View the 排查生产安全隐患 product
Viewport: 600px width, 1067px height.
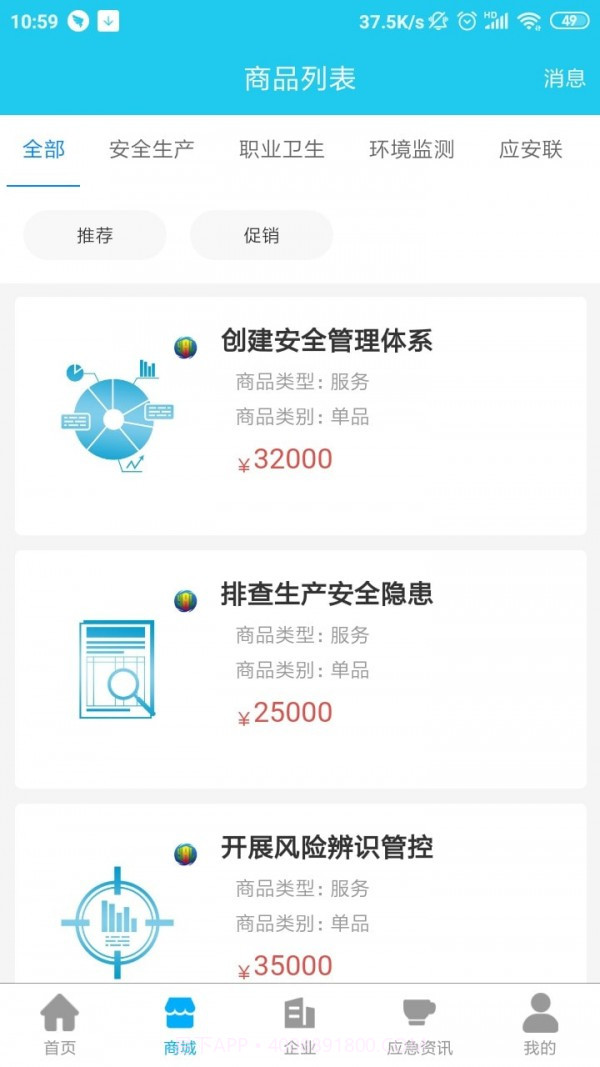point(300,668)
